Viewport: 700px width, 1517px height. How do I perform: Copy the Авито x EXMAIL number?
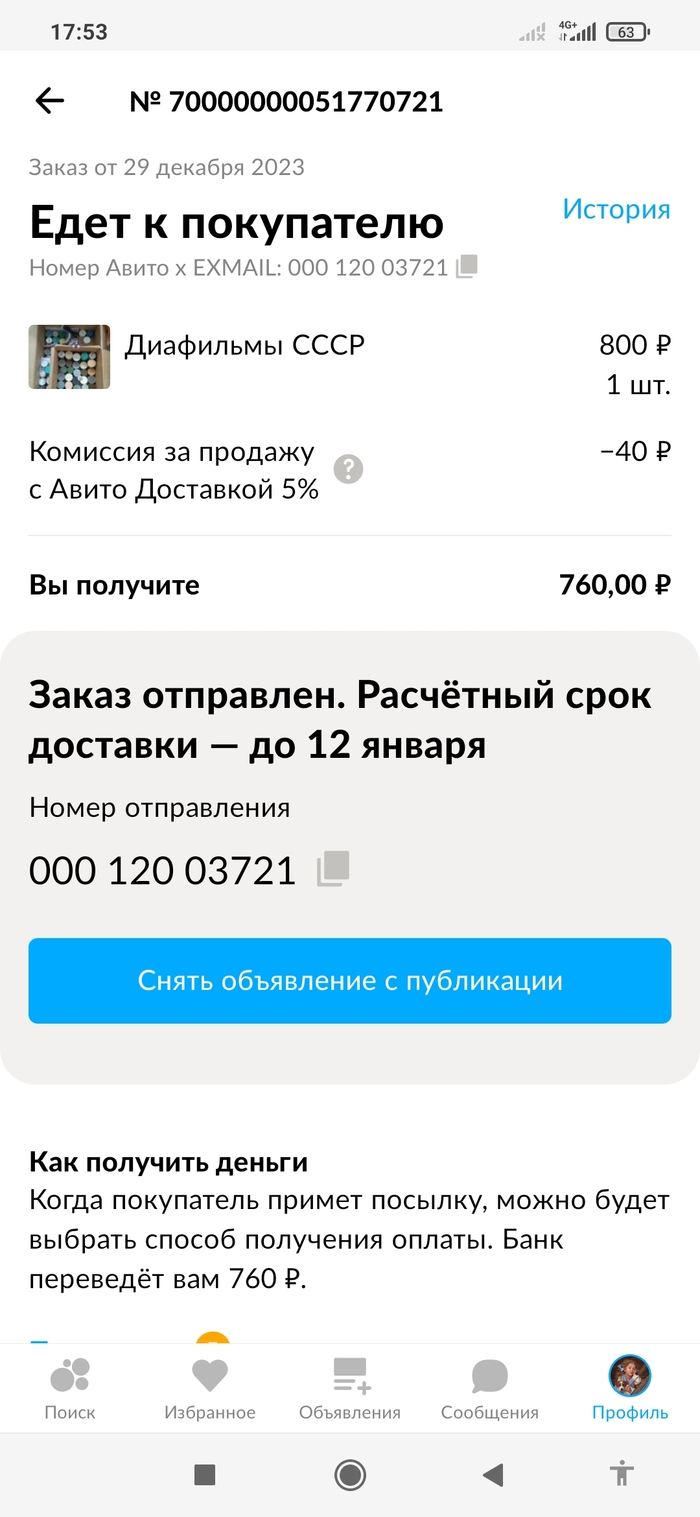467,267
